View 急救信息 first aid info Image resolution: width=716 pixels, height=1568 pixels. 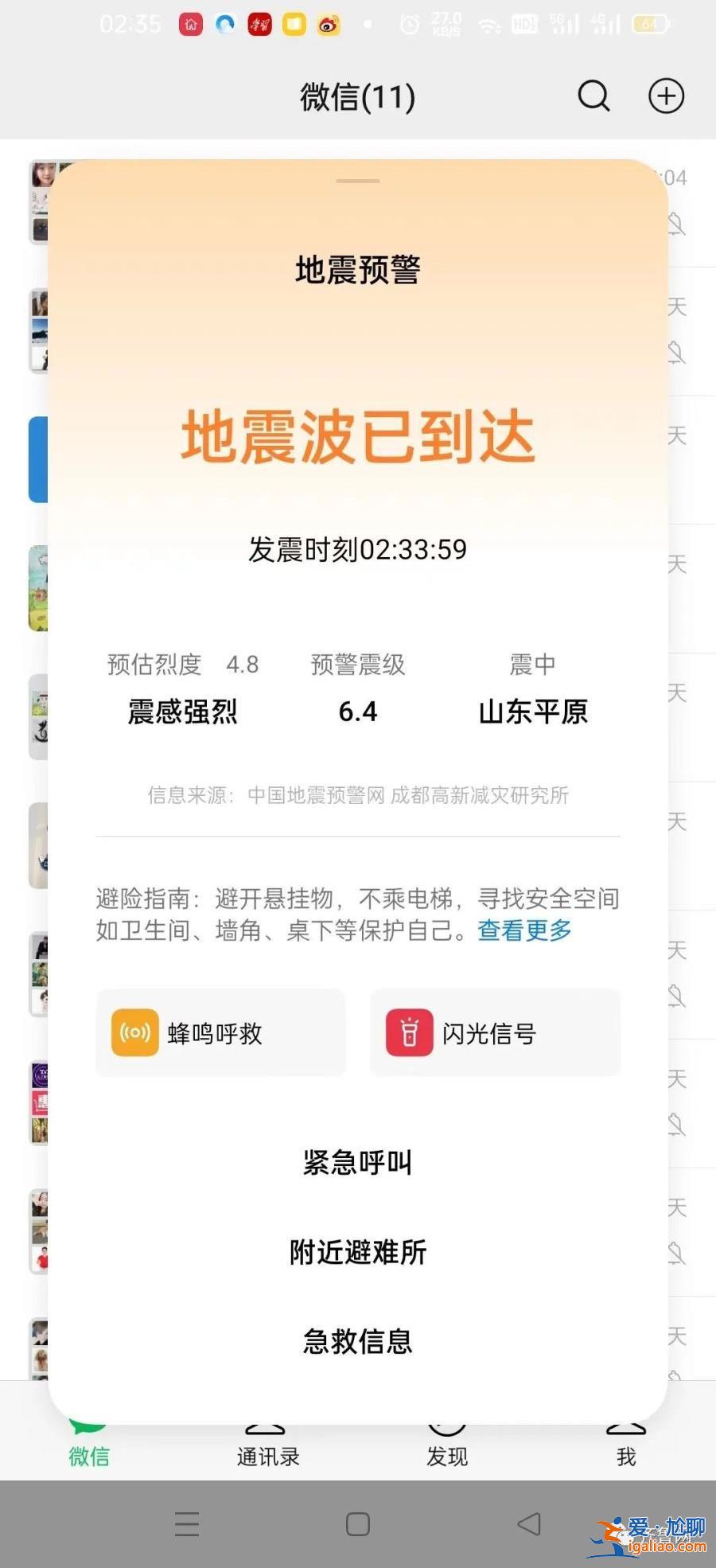click(357, 1341)
